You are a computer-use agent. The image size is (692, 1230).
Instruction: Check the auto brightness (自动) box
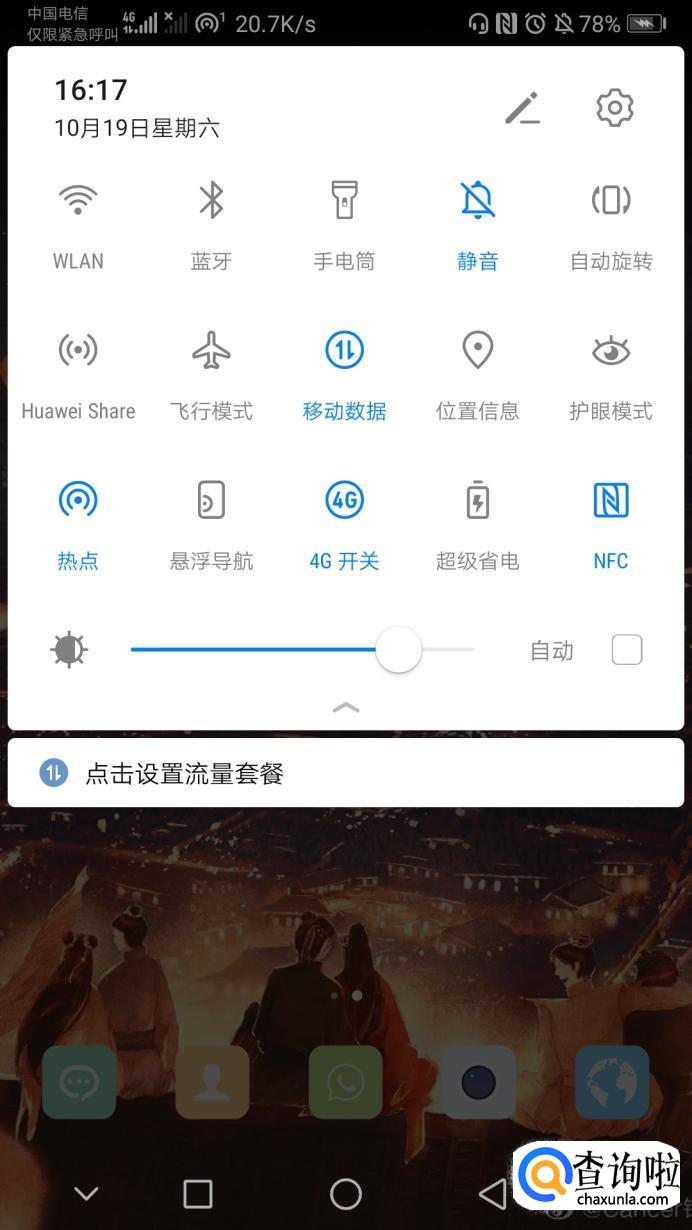(x=627, y=651)
